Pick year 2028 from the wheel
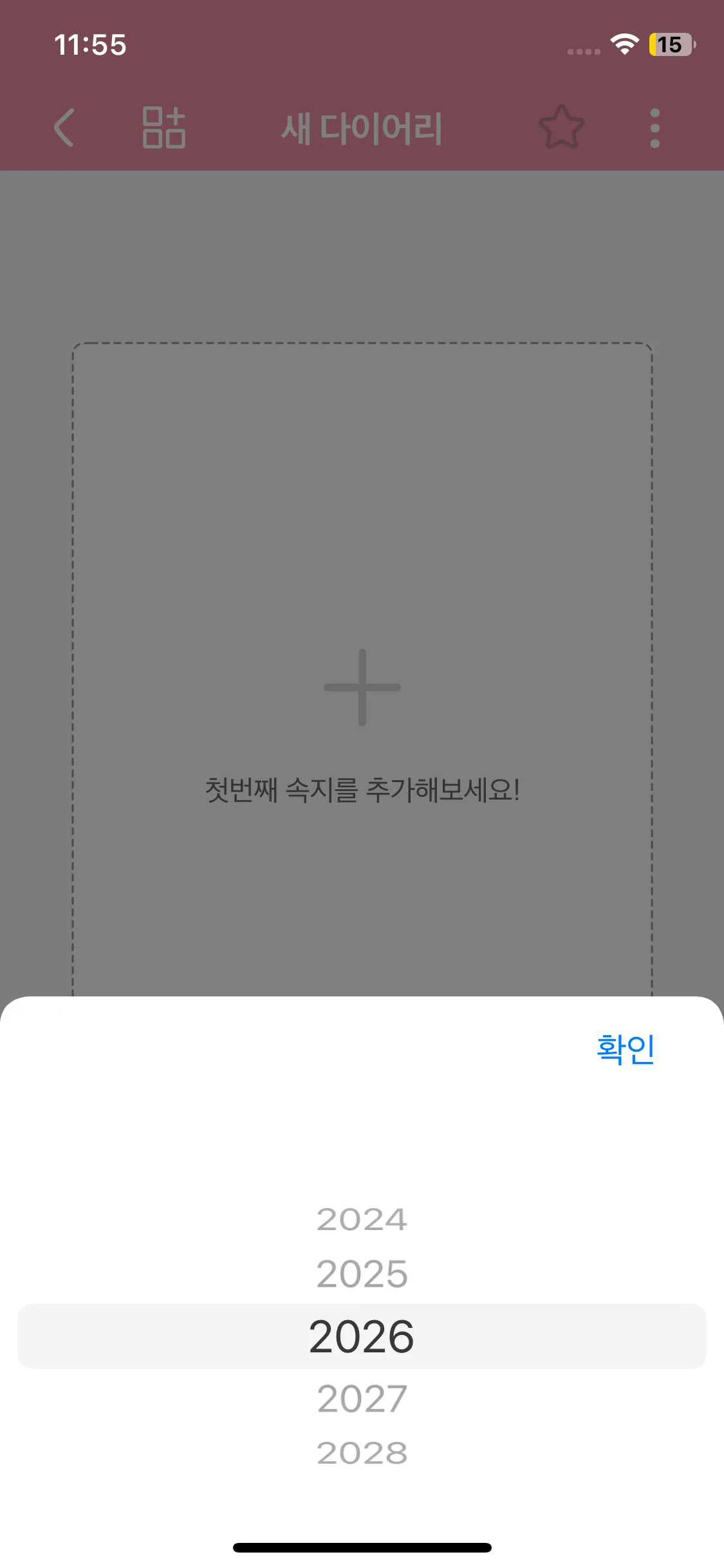 click(362, 1453)
